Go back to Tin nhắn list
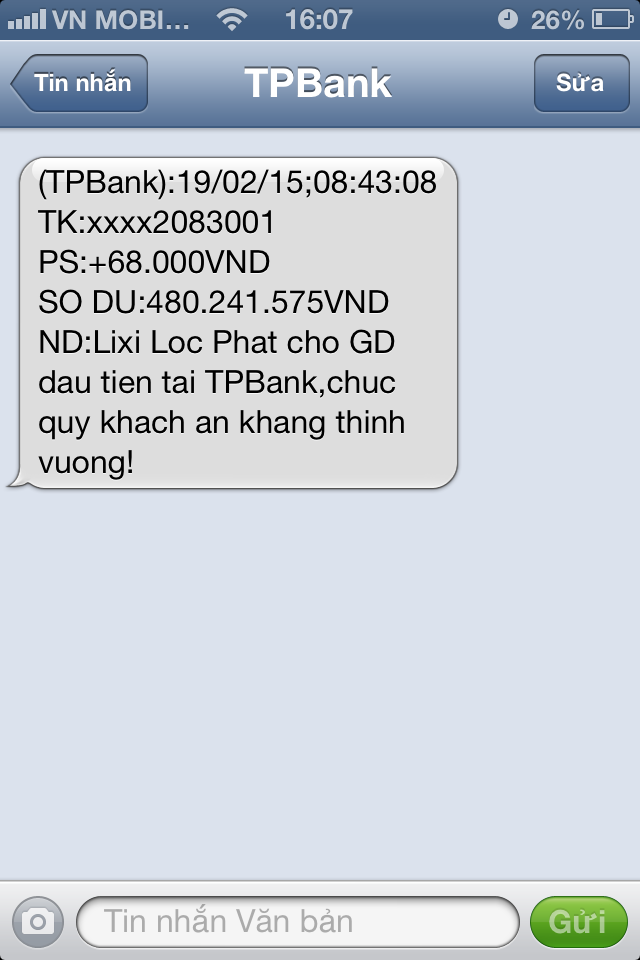Viewport: 640px width, 960px height. click(80, 83)
